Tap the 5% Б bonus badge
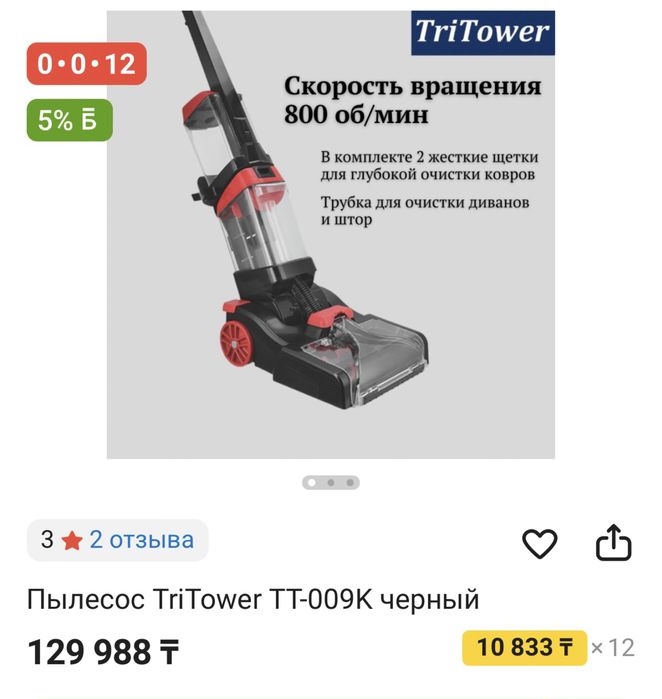Viewport: 662px width, 699px height. [69, 121]
